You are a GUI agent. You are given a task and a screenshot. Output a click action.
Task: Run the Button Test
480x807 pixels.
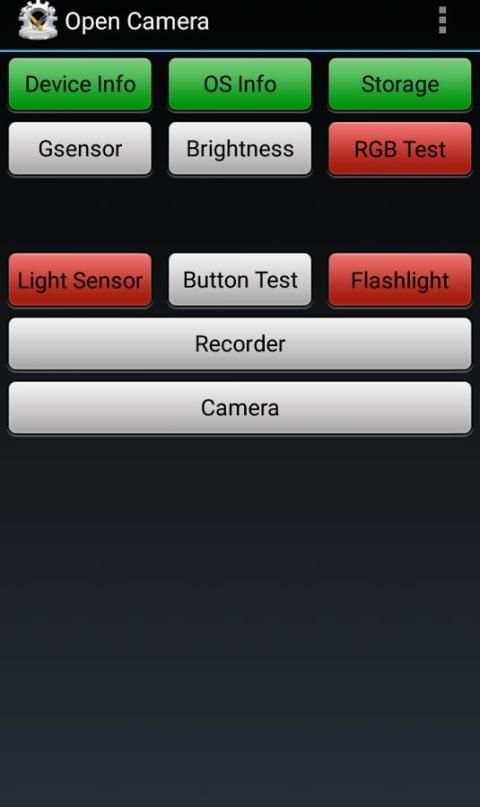tap(240, 280)
